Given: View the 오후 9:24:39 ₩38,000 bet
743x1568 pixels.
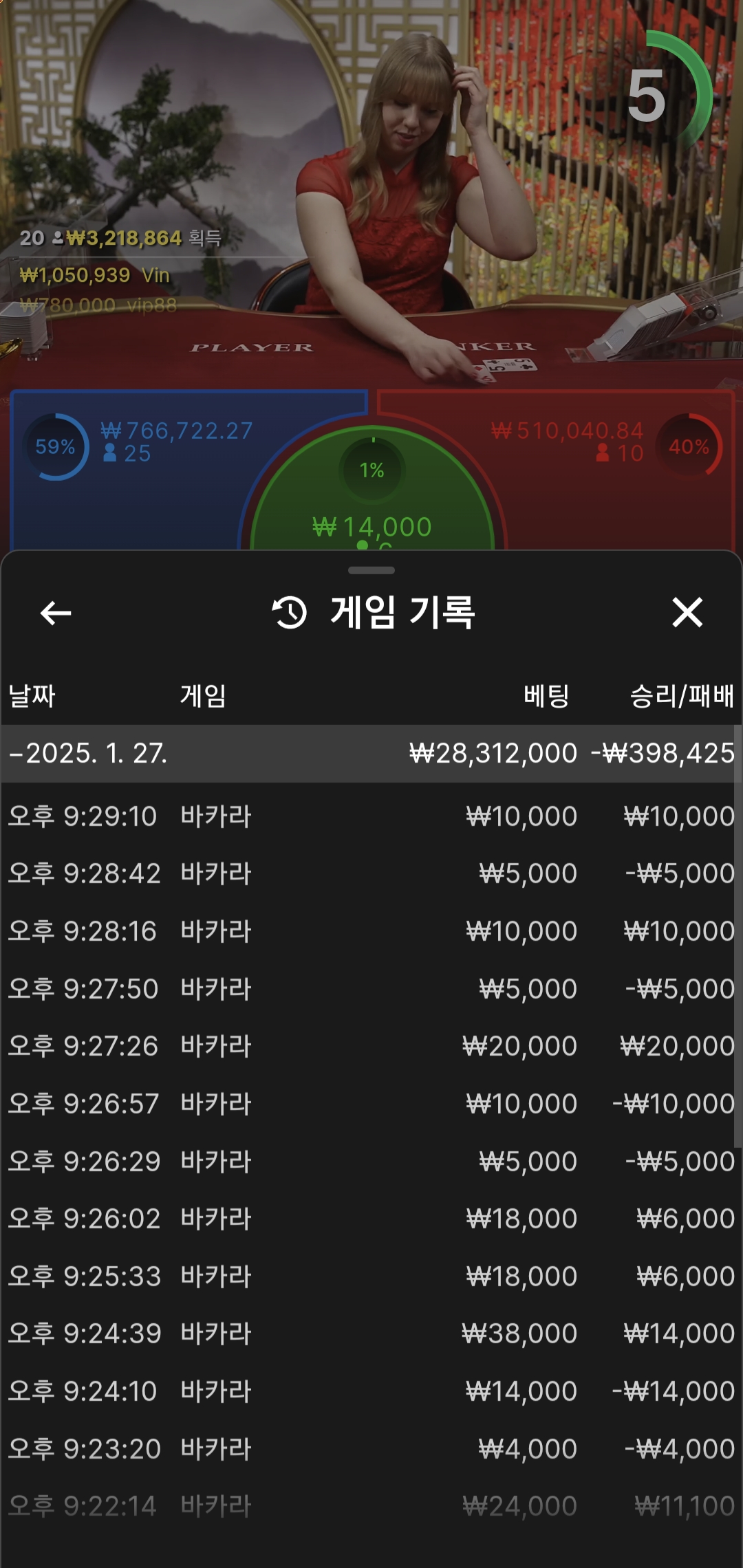Looking at the screenshot, I should (371, 1333).
